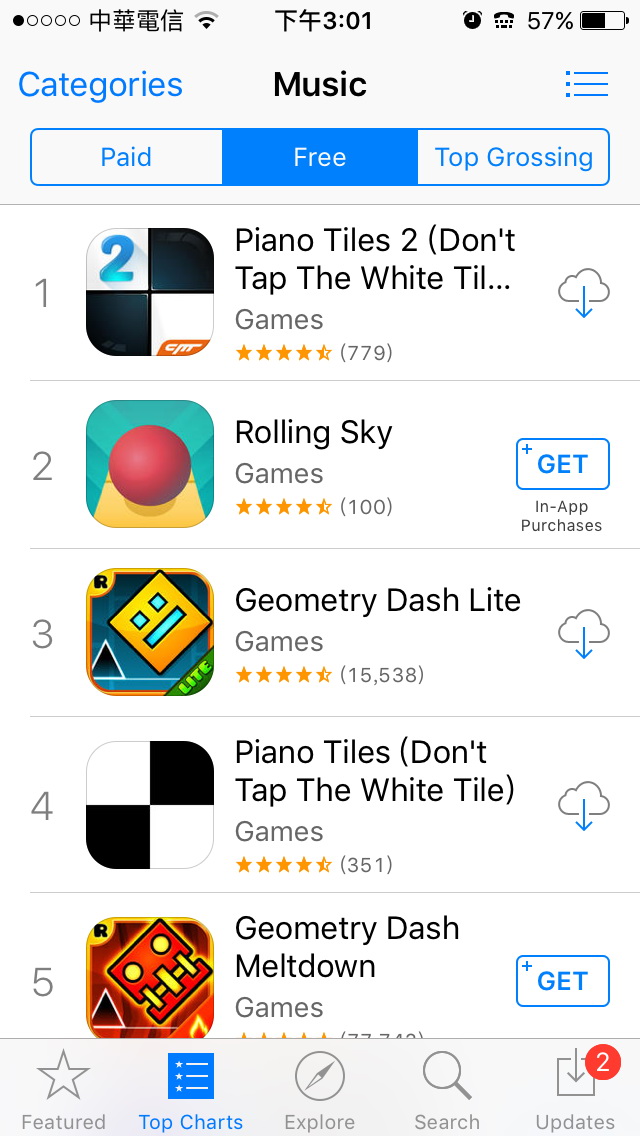
Task: Open the Updates tab
Action: coord(575,1090)
